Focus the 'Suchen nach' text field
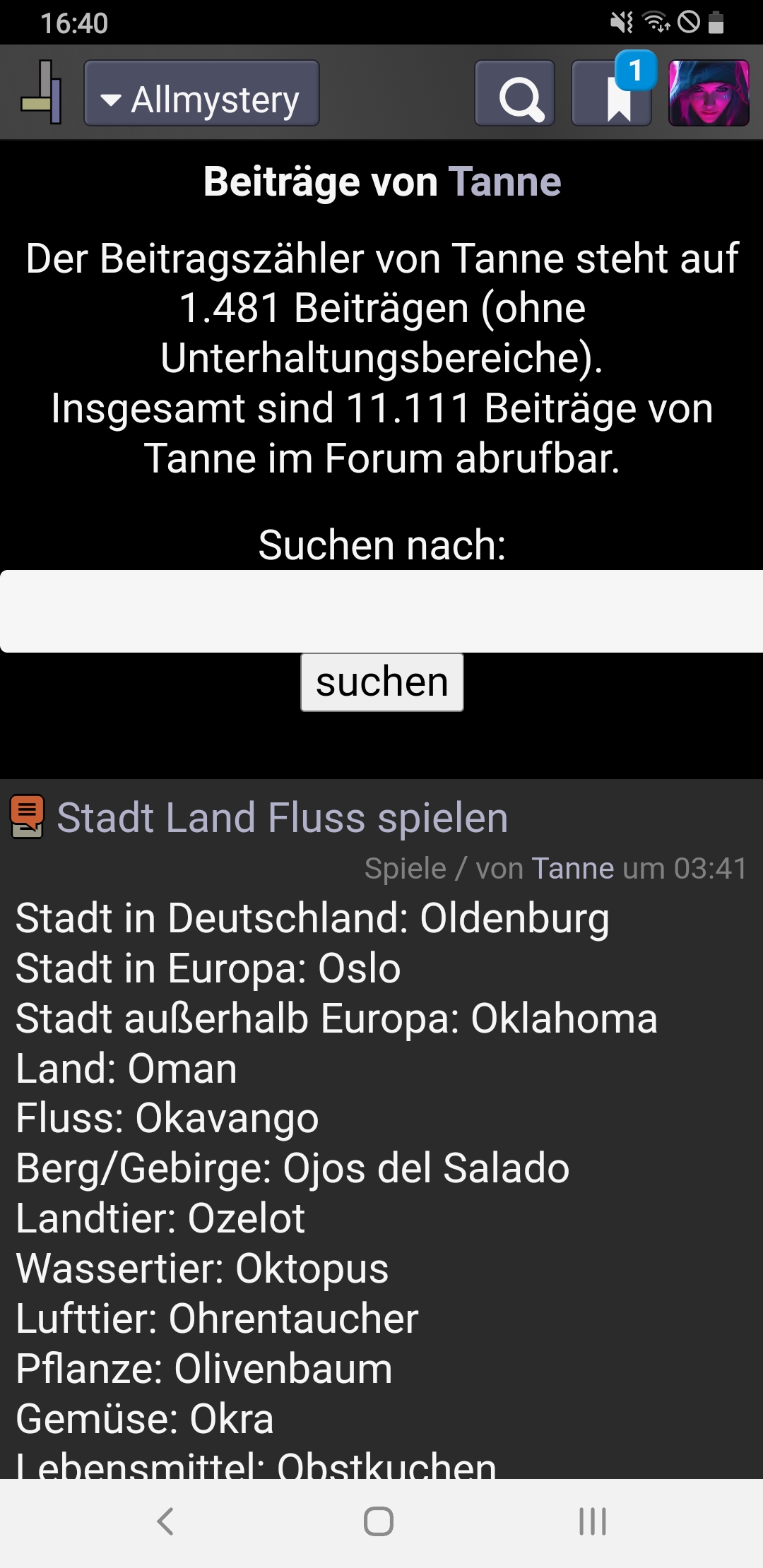The height and width of the screenshot is (1568, 763). tap(381, 612)
